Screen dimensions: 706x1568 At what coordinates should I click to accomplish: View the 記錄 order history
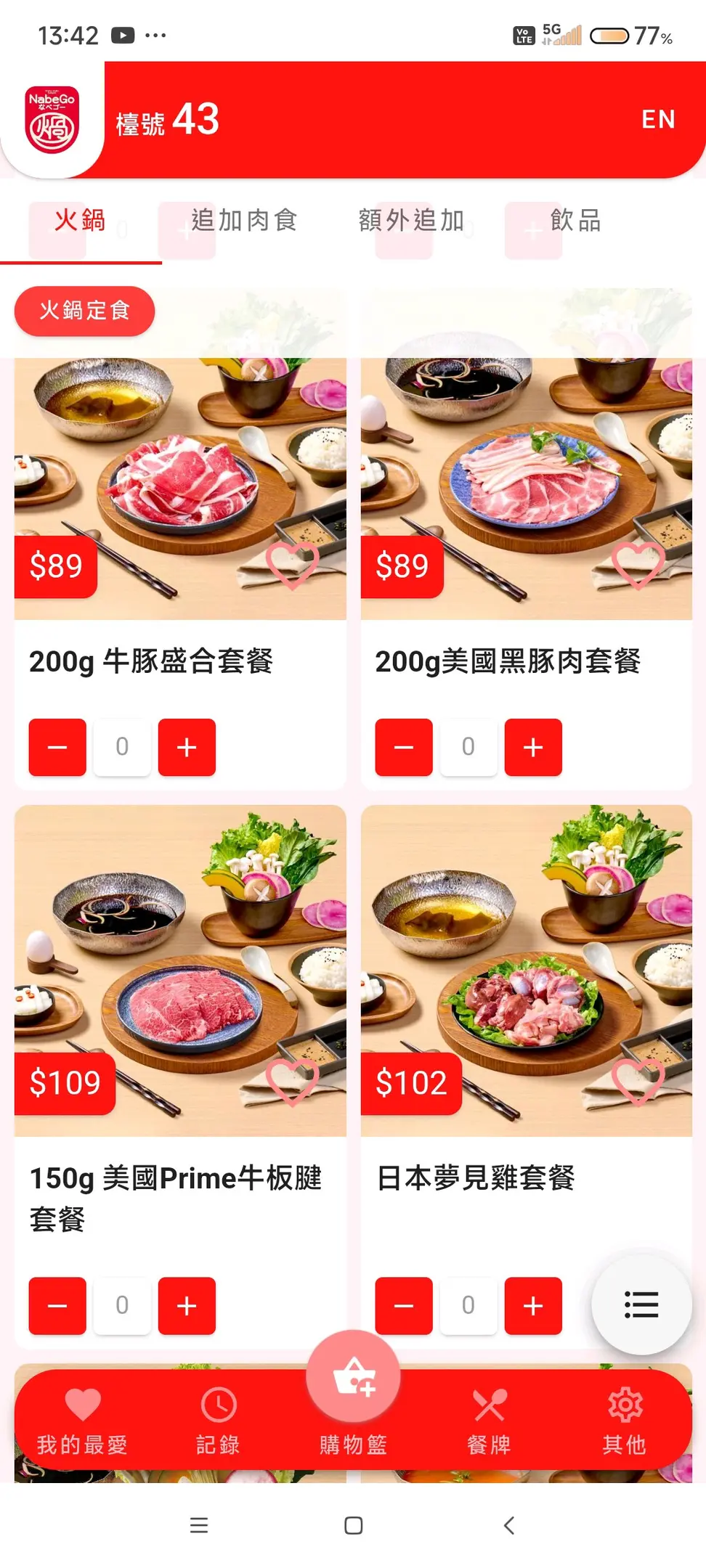click(x=218, y=1421)
